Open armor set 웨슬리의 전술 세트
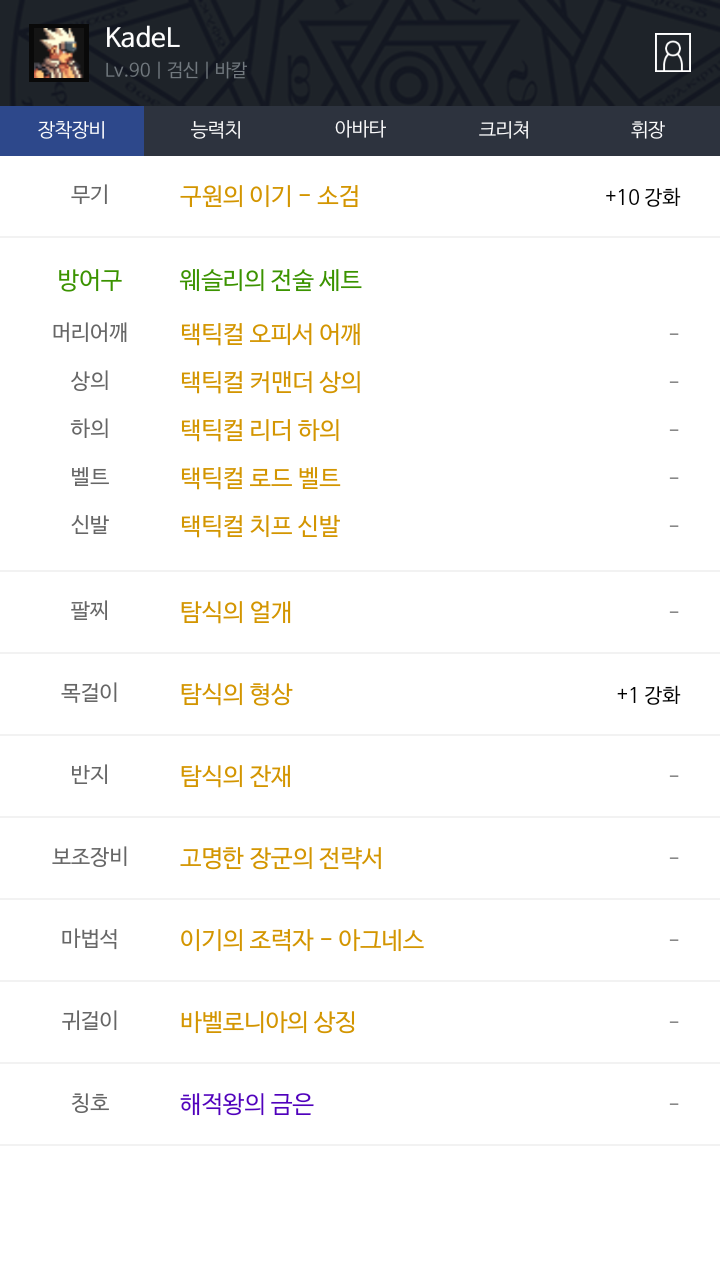This screenshot has width=720, height=1280. (271, 280)
